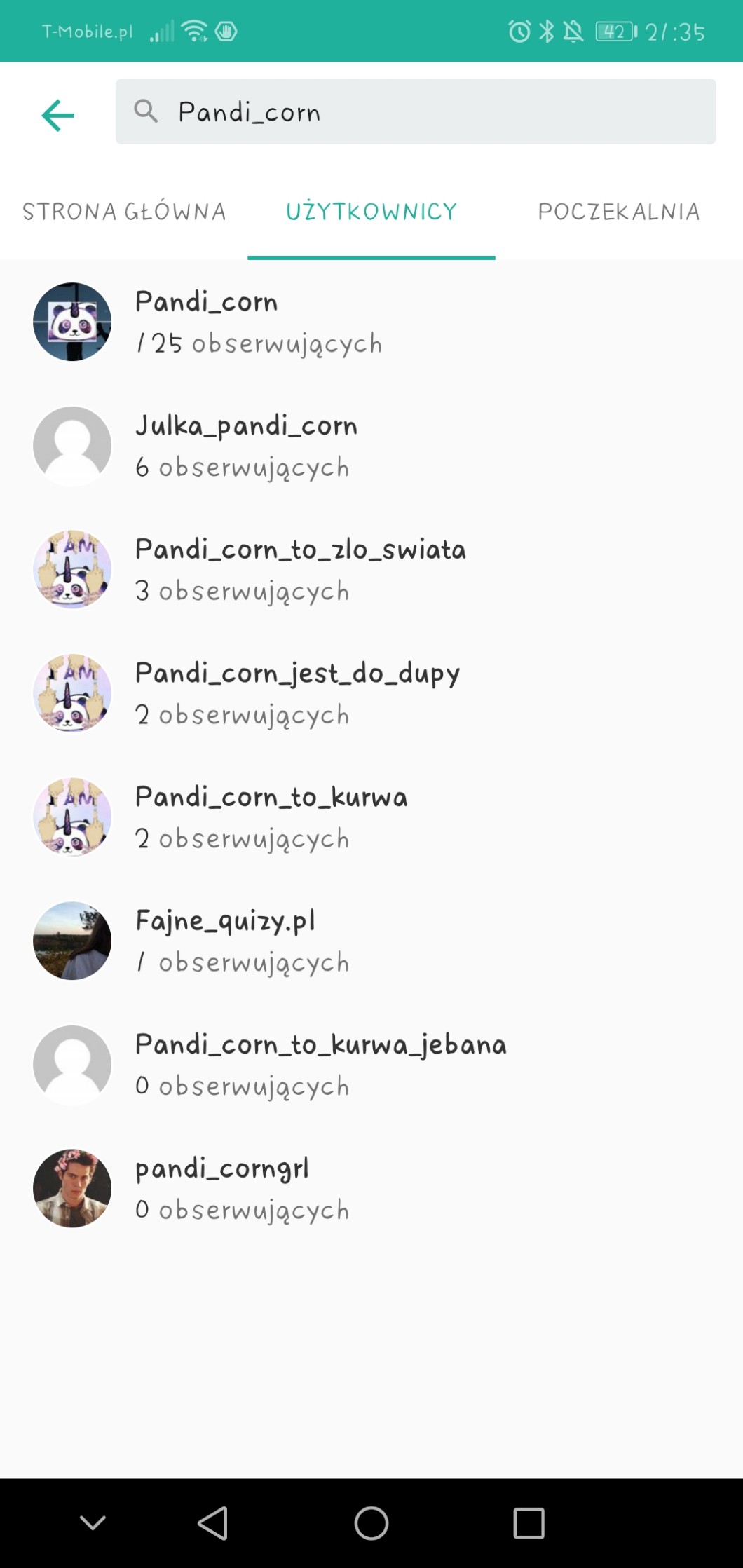Screen dimensions: 743x1568
Task: Open recent apps from the navigation bar
Action: point(529,1522)
